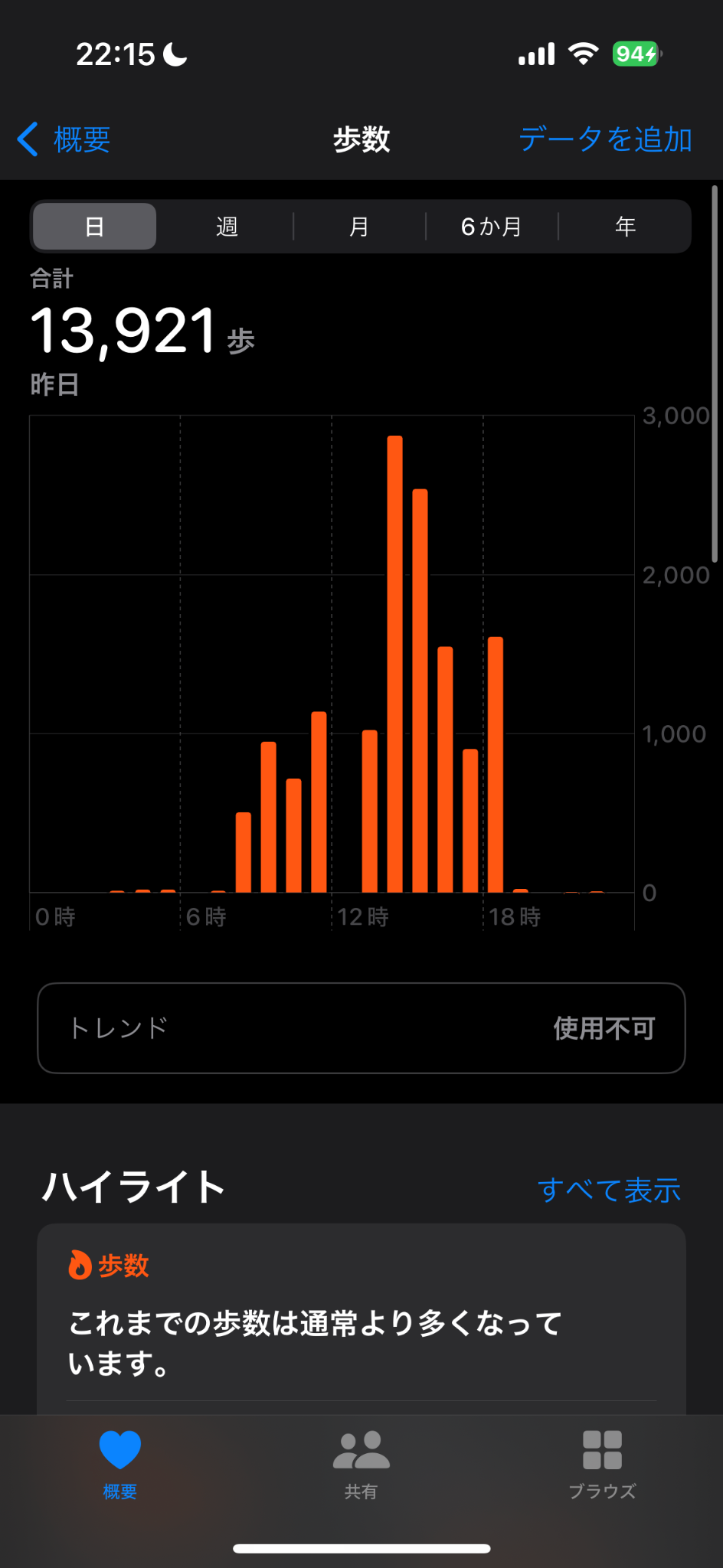Open the 共有 tab
Image resolution: width=723 pixels, height=1568 pixels.
(x=361, y=1464)
